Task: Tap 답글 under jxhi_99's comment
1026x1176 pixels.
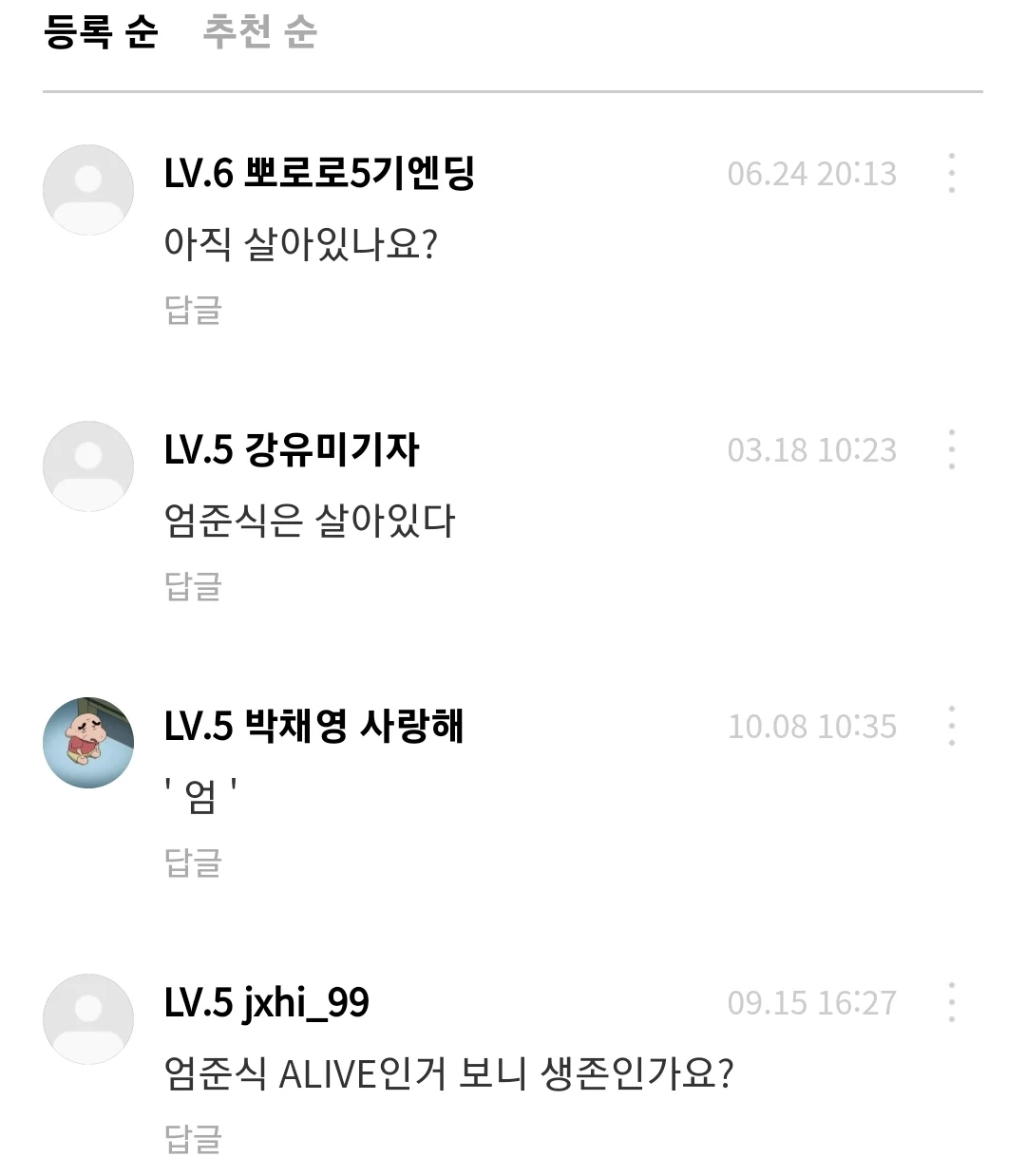Action: (x=193, y=1138)
